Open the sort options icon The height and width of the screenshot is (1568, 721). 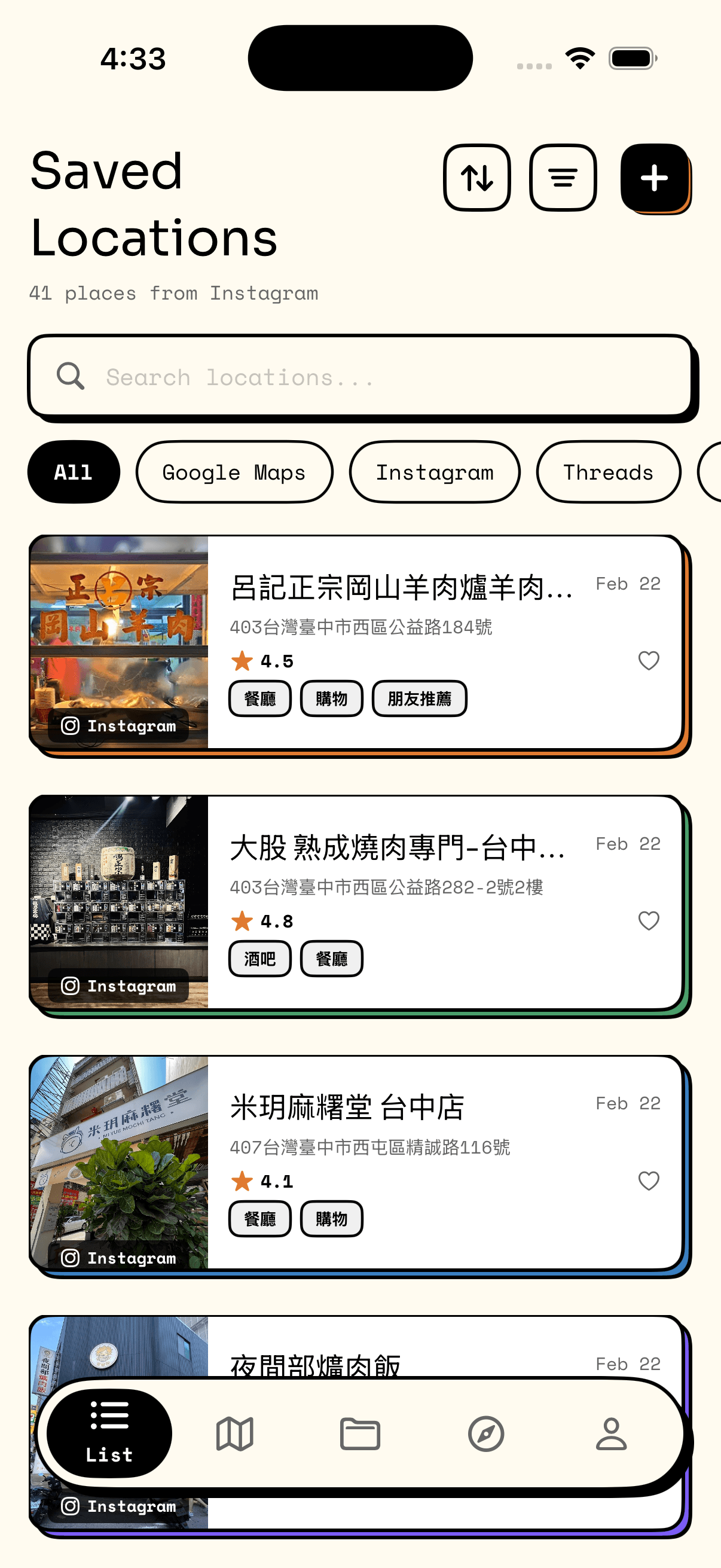pyautogui.click(x=477, y=178)
